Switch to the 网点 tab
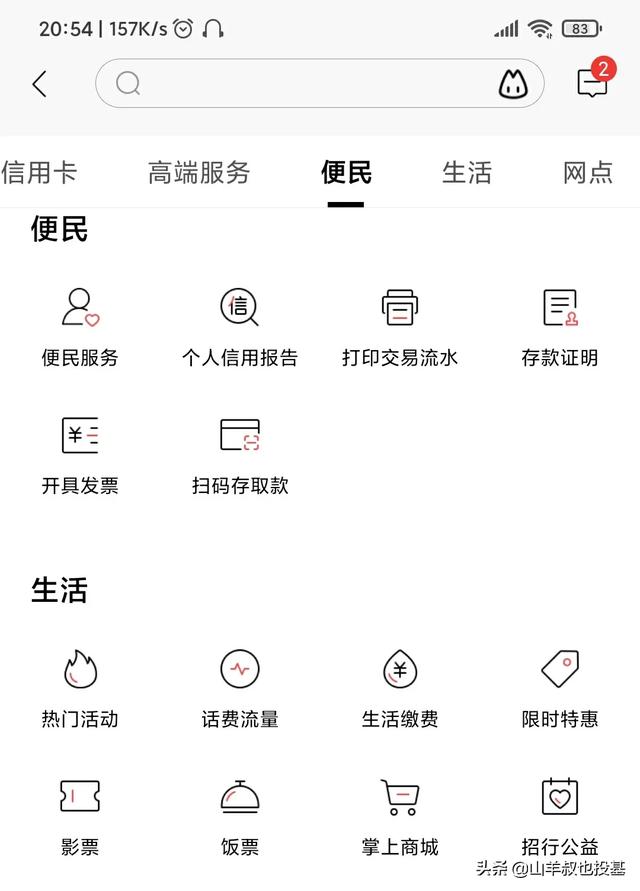This screenshot has width=640, height=891. 588,172
